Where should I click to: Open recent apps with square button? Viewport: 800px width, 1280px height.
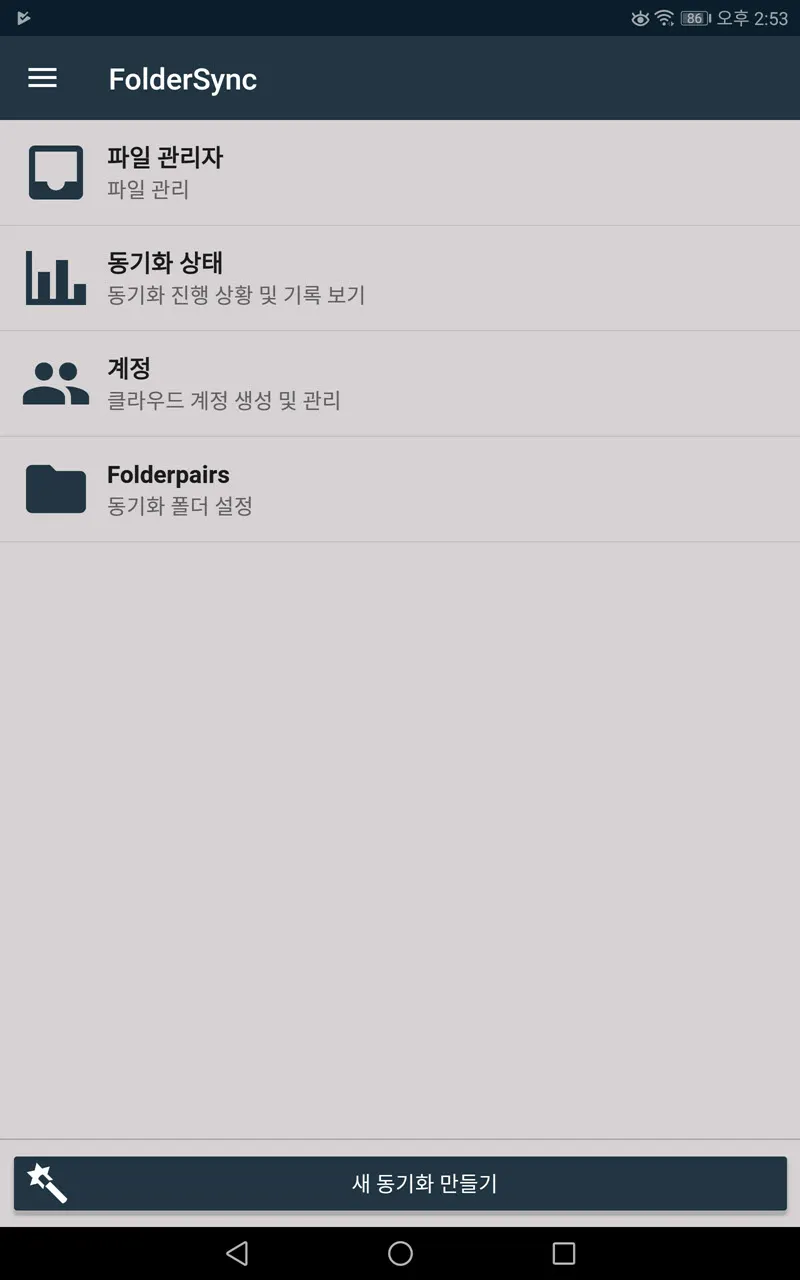(564, 1253)
